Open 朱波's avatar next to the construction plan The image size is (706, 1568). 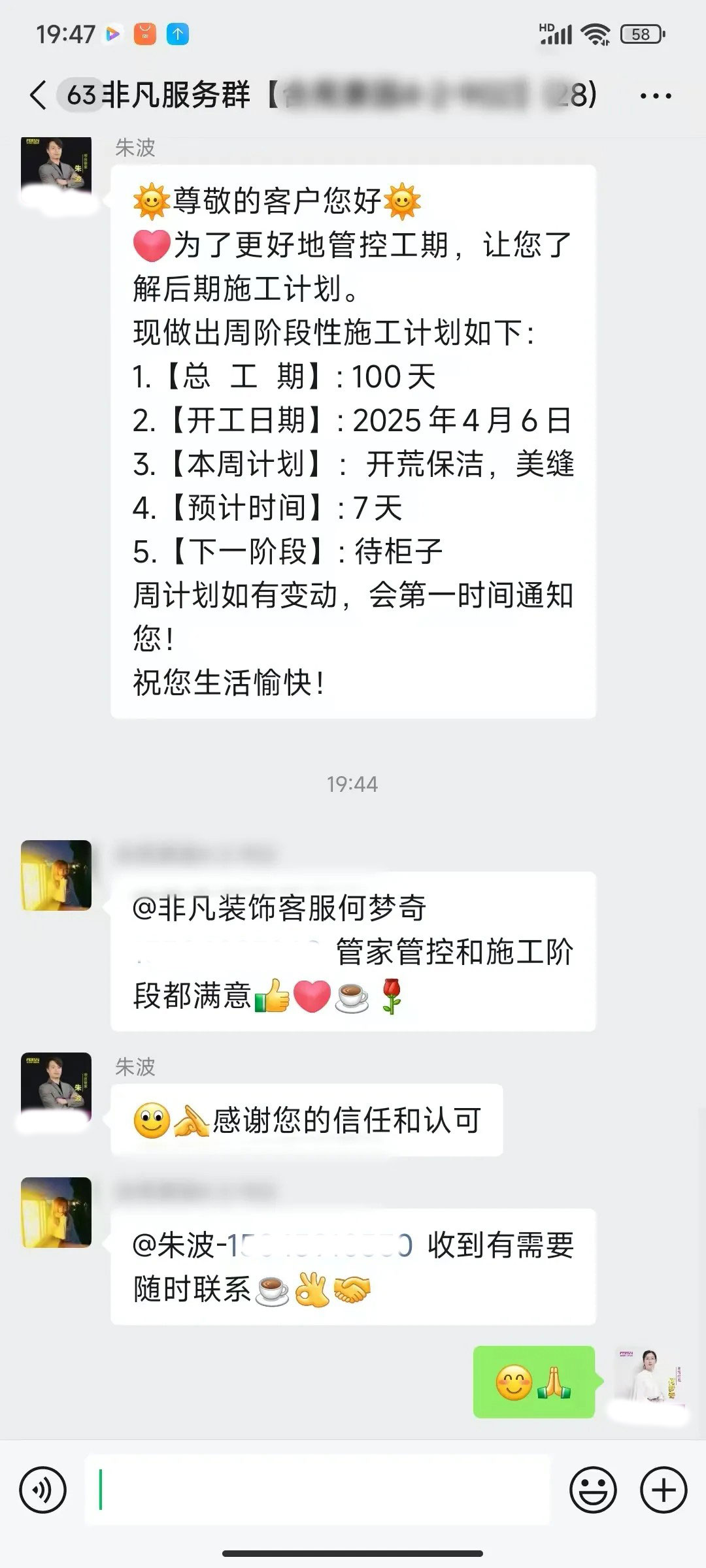(x=56, y=170)
